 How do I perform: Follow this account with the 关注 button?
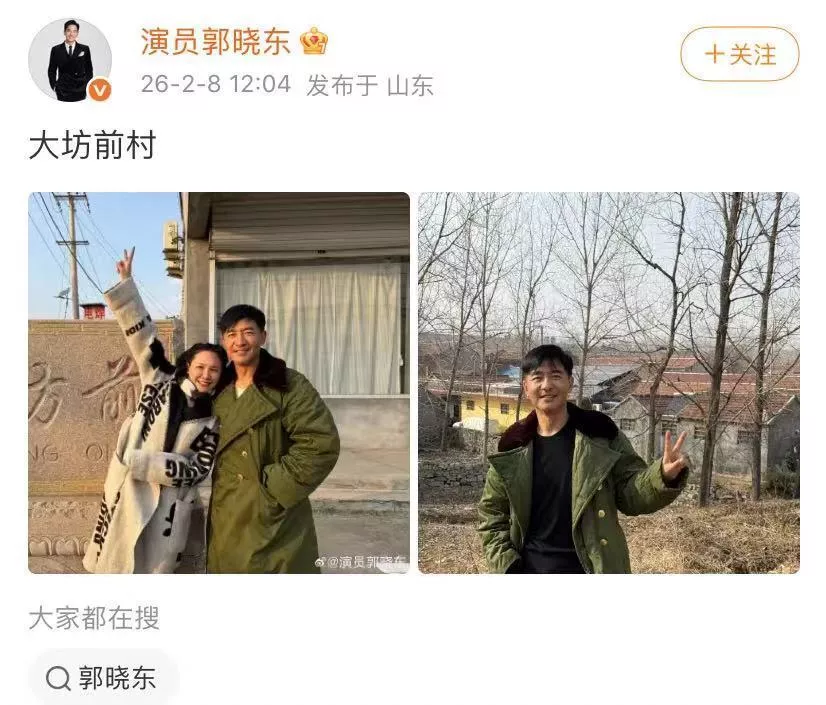(739, 54)
